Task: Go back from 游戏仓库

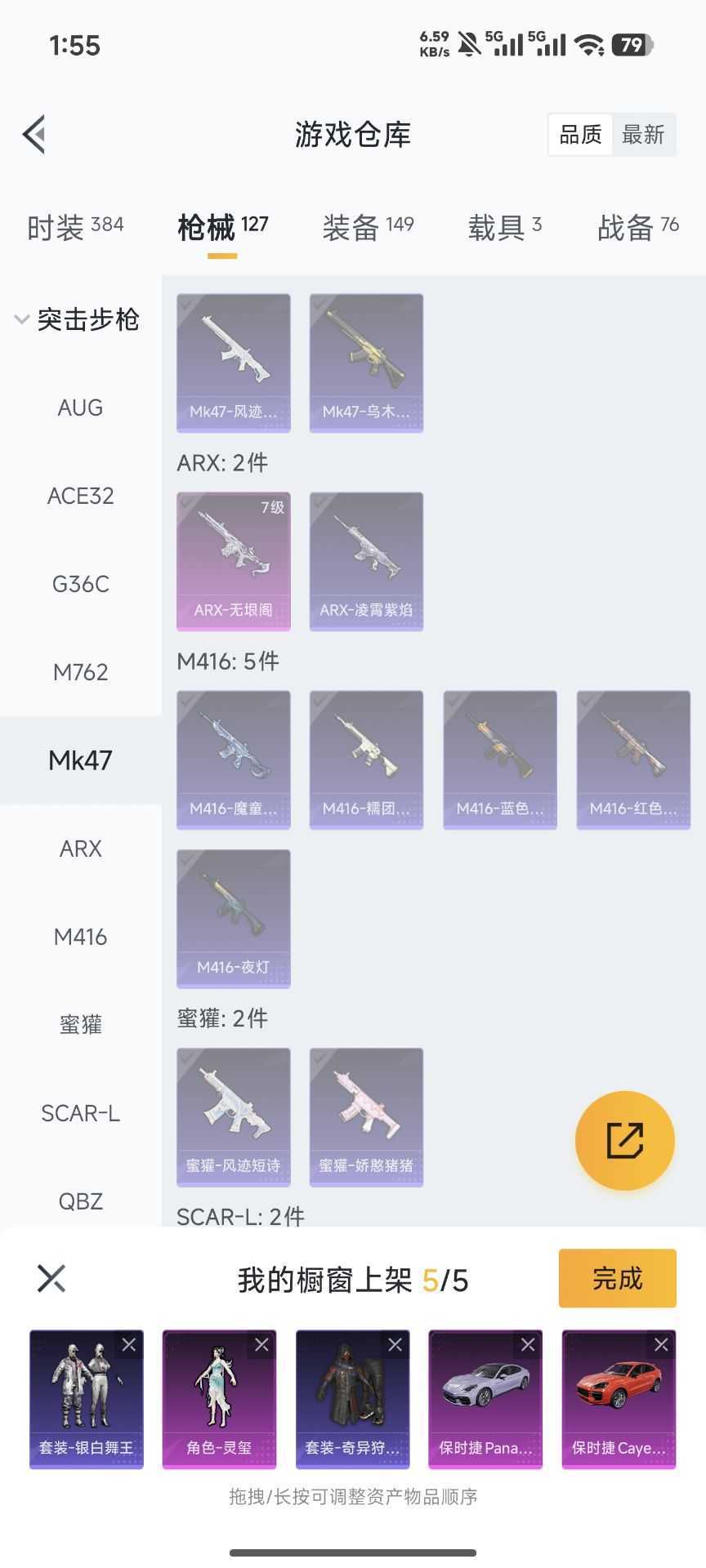Action: tap(34, 135)
